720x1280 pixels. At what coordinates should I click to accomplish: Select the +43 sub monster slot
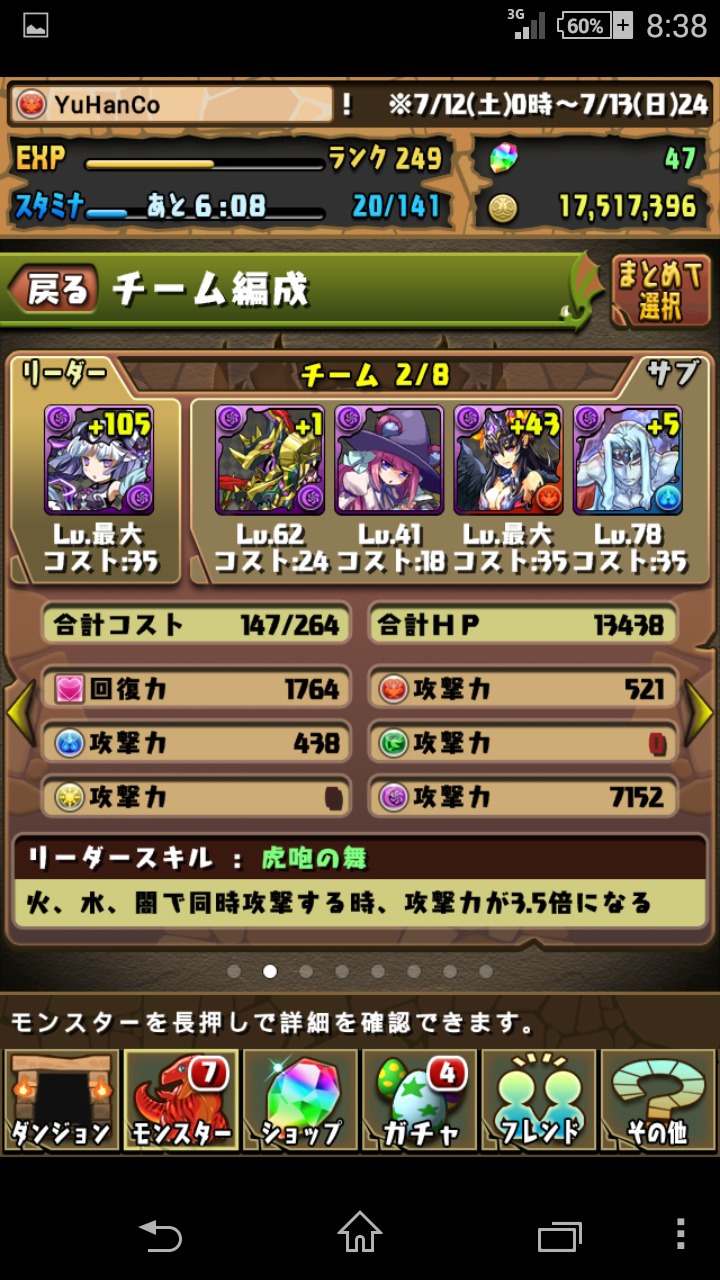tap(508, 458)
